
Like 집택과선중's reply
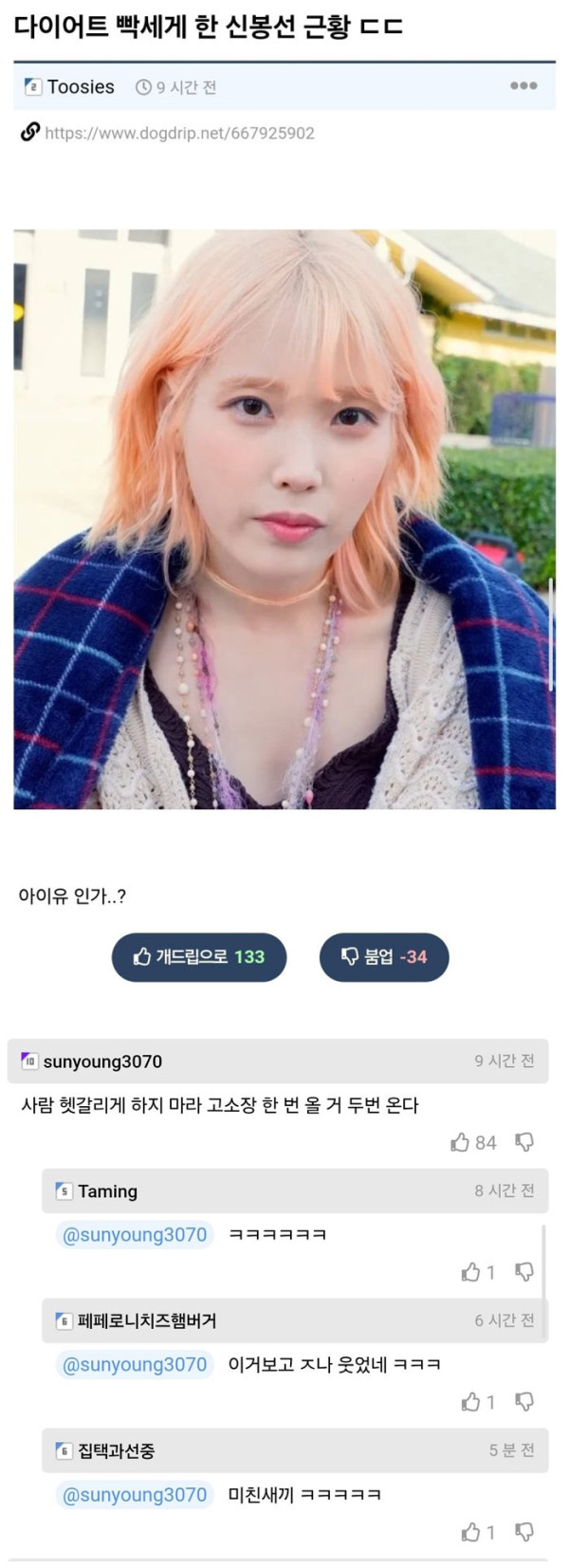(470, 1532)
